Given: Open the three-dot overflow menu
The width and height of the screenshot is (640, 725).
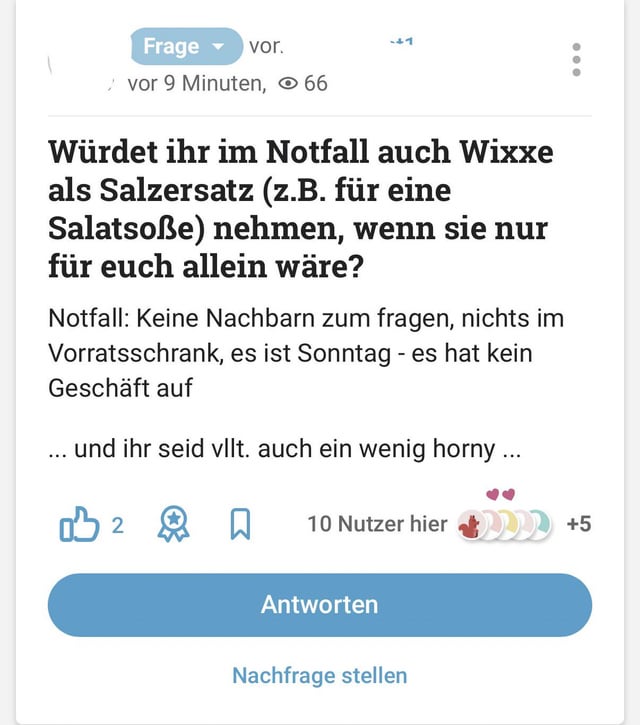Looking at the screenshot, I should coord(576,60).
